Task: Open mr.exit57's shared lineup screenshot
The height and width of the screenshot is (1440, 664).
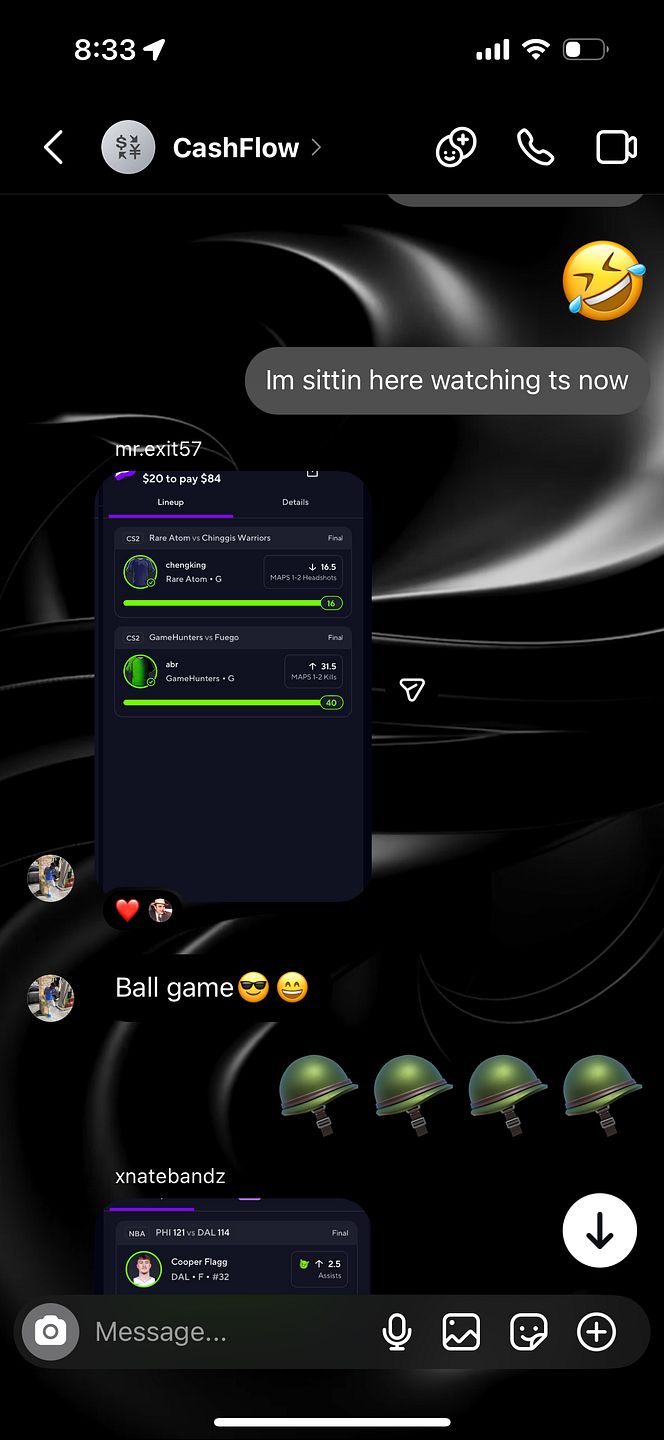Action: click(235, 685)
